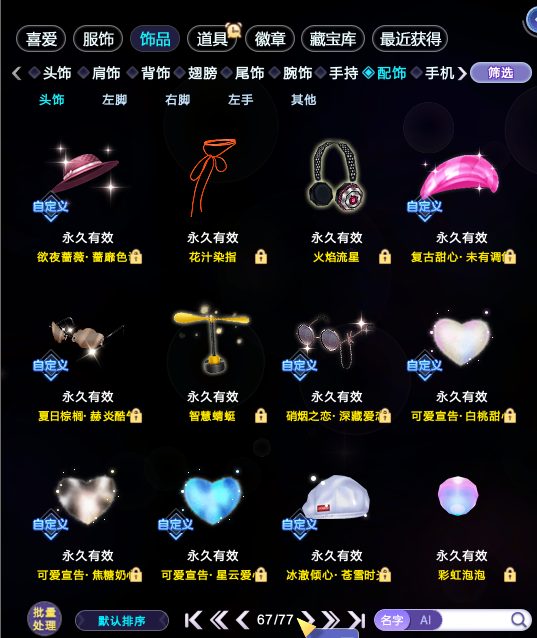This screenshot has width=537, height=638.
Task: Switch to the 左脚 filter
Action: (x=114, y=100)
